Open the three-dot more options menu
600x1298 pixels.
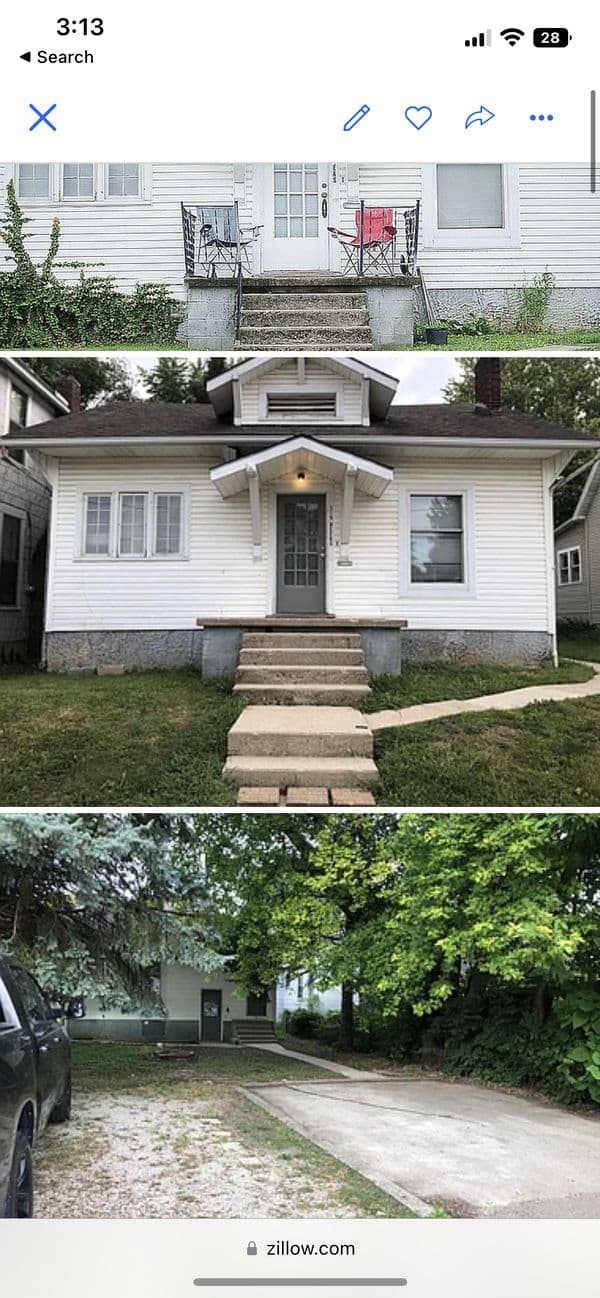541,118
